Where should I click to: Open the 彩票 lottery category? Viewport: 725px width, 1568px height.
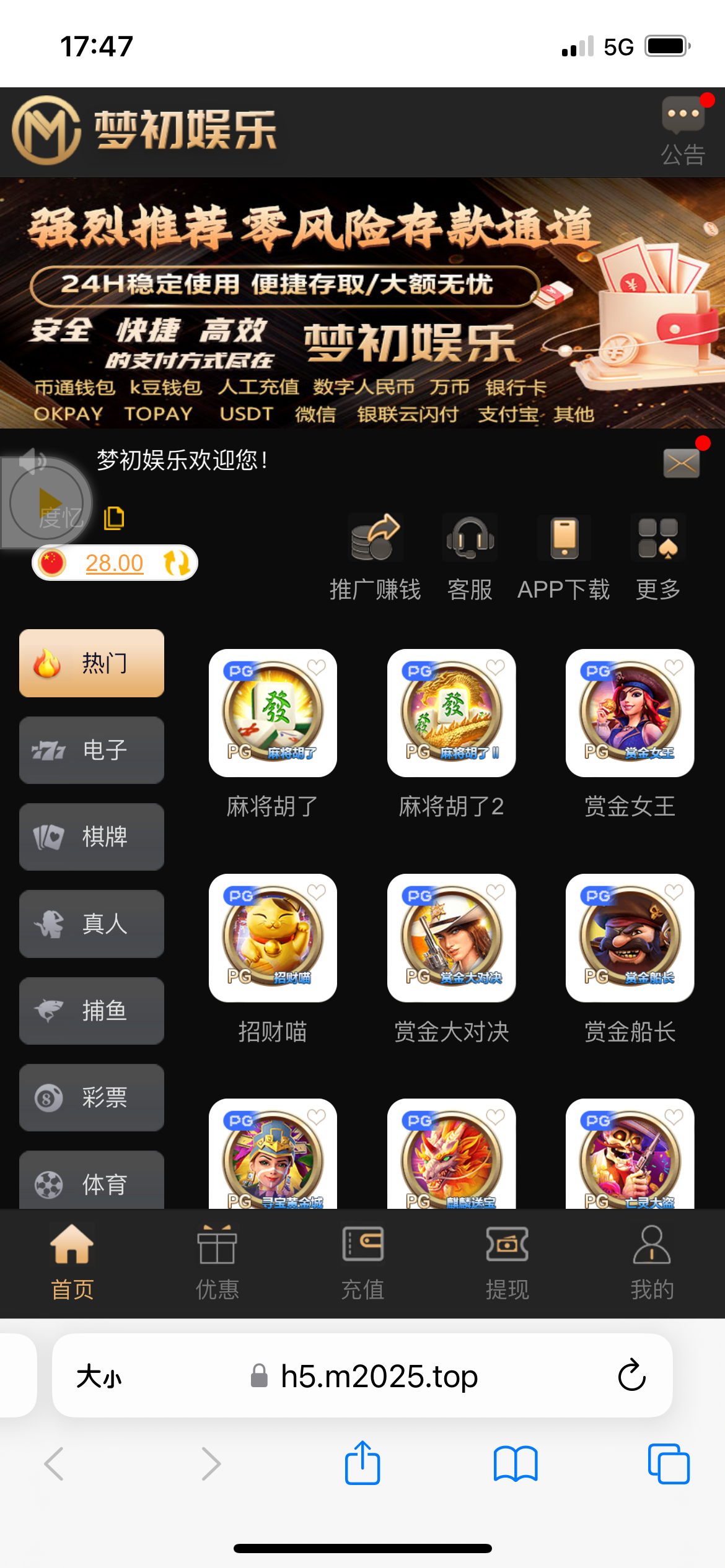[92, 1097]
